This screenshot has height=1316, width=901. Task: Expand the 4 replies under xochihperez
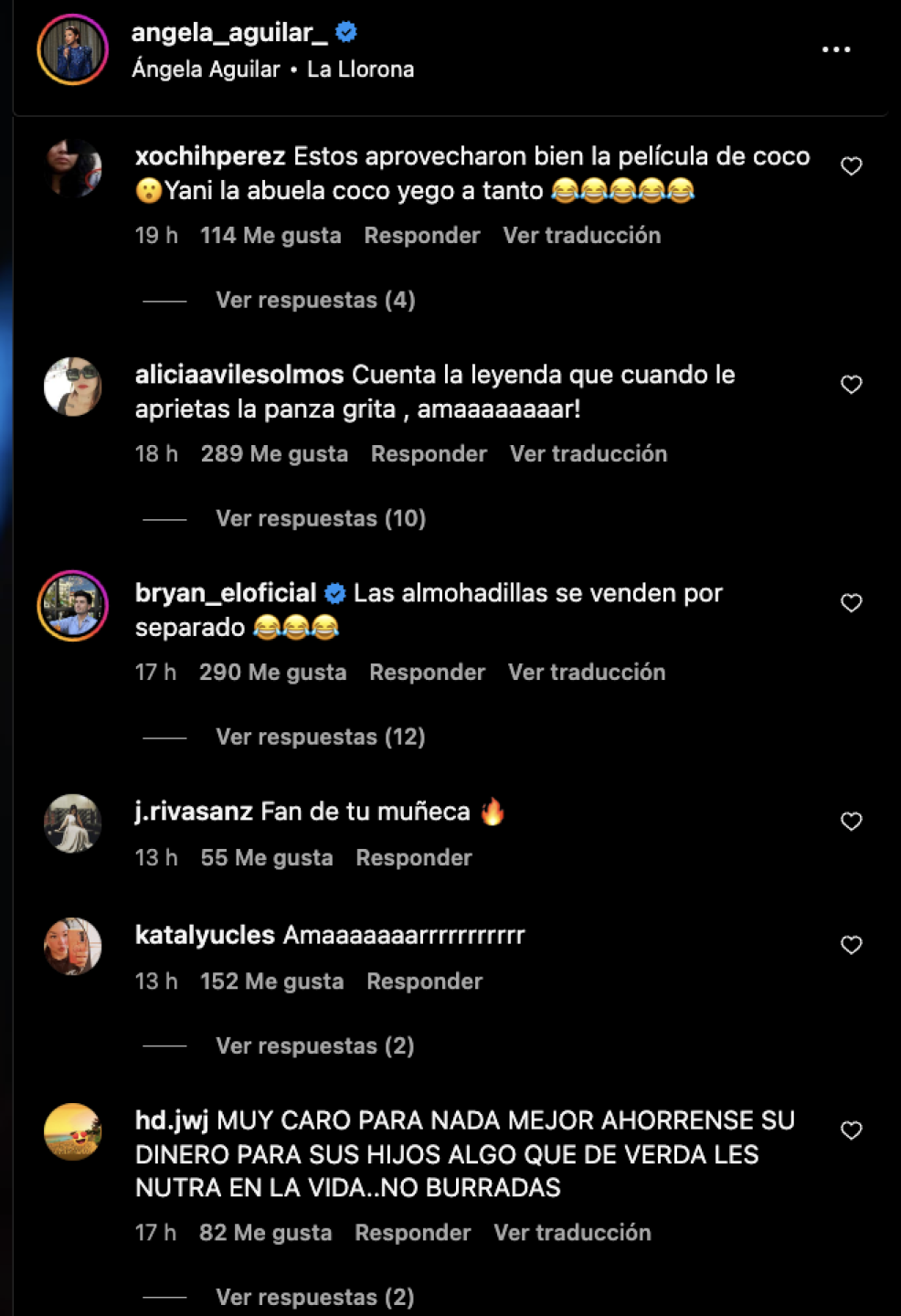click(x=315, y=301)
